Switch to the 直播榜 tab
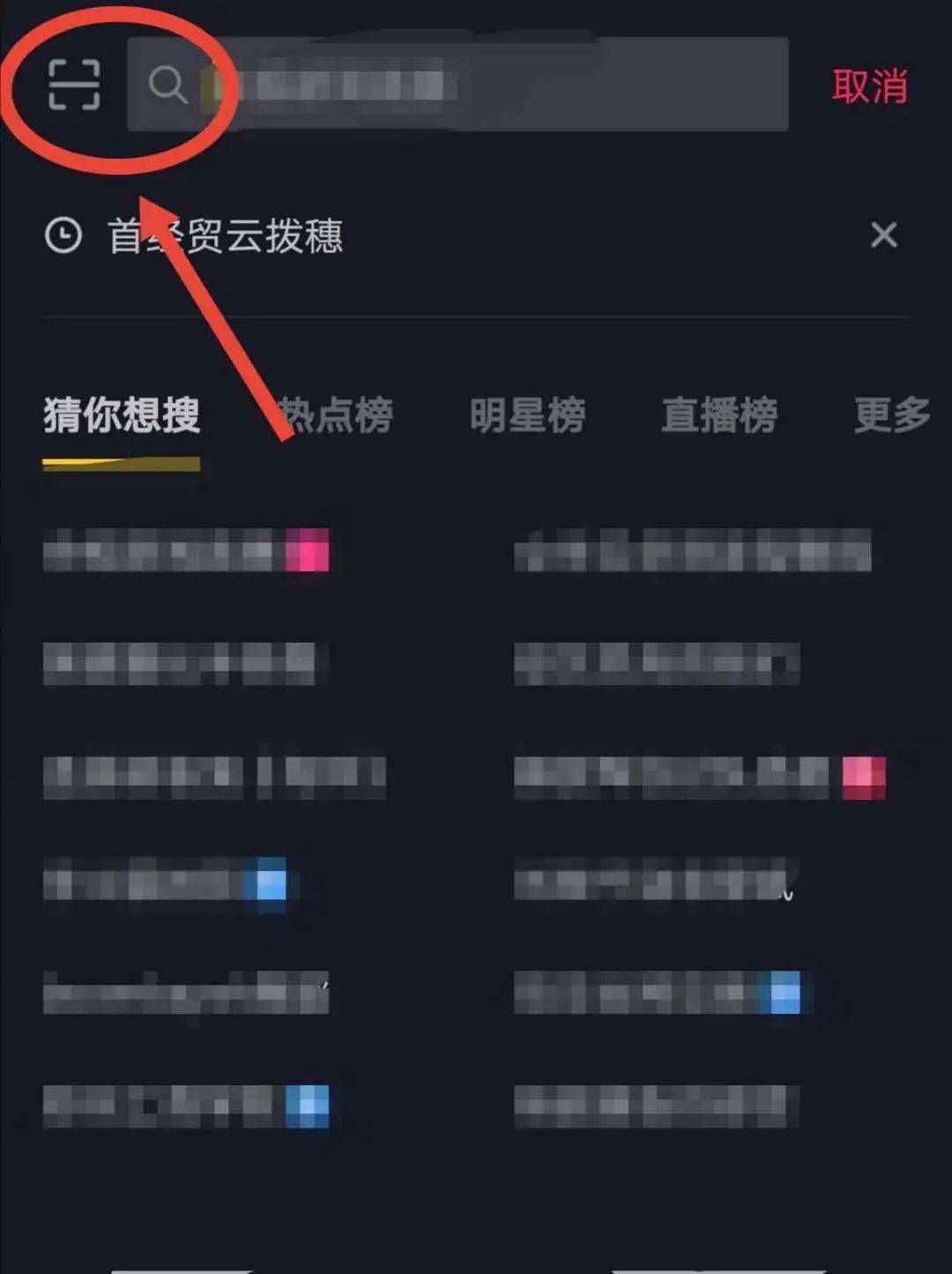The image size is (952, 1274). point(719,415)
